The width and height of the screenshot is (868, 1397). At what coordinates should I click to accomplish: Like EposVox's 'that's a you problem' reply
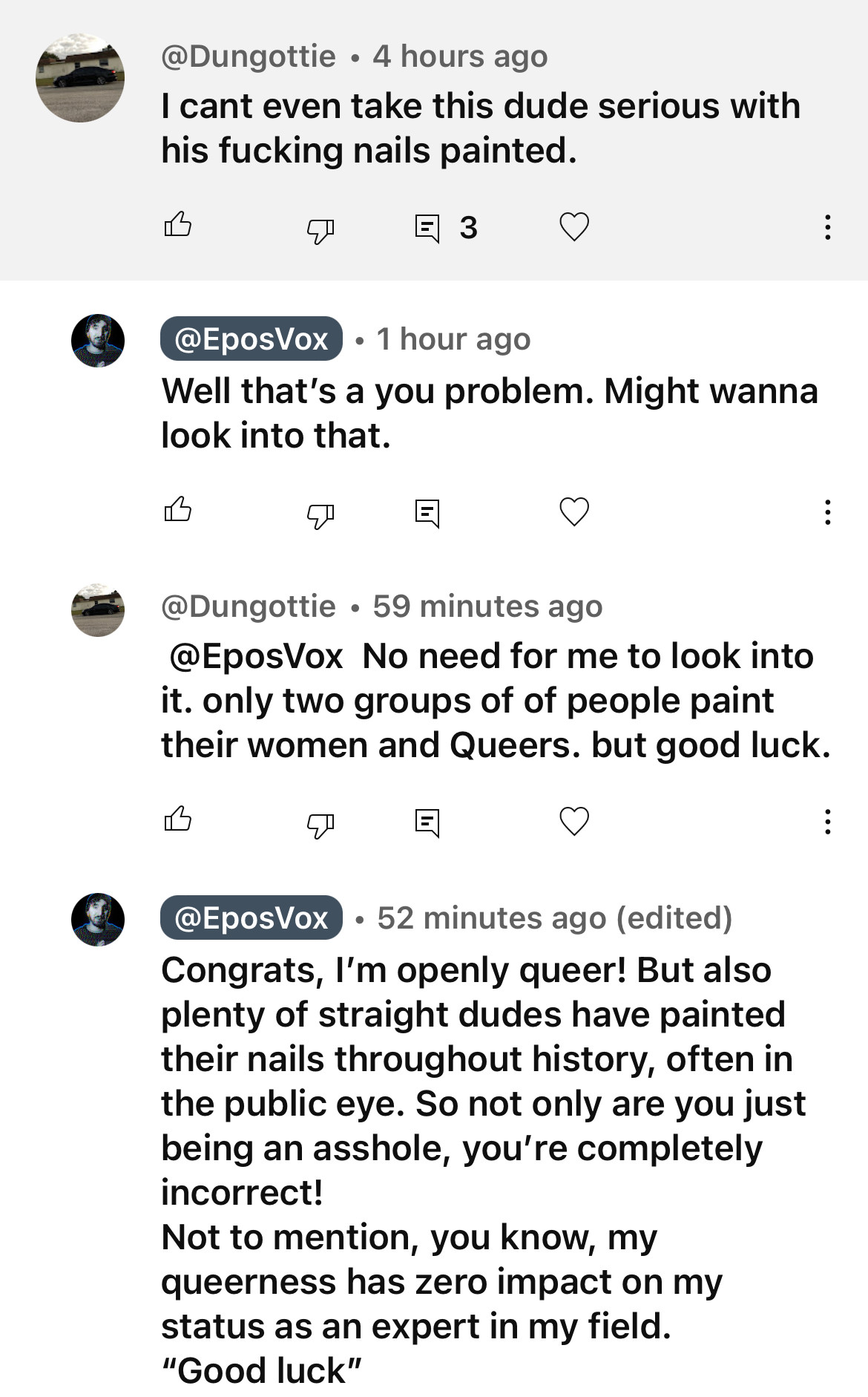coord(177,510)
